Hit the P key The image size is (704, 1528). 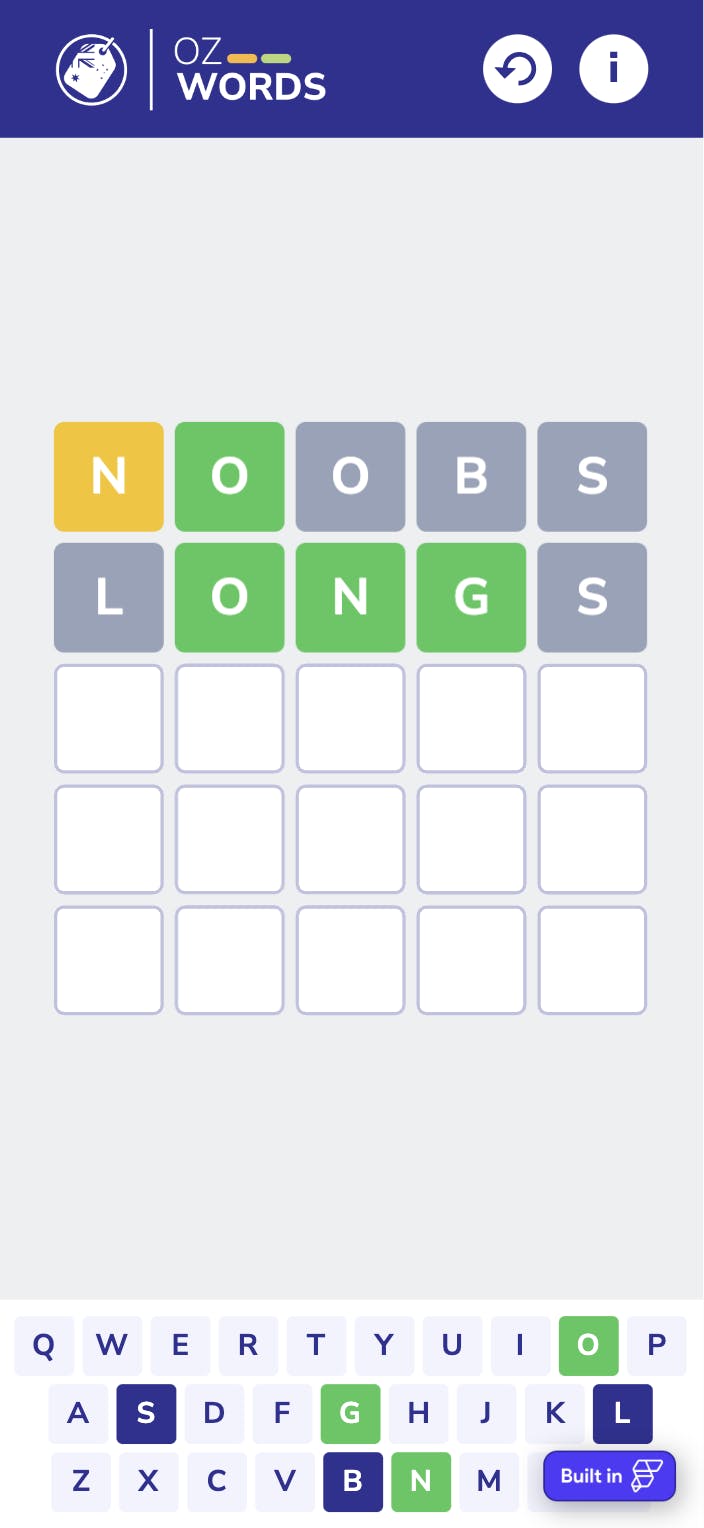pos(657,1346)
